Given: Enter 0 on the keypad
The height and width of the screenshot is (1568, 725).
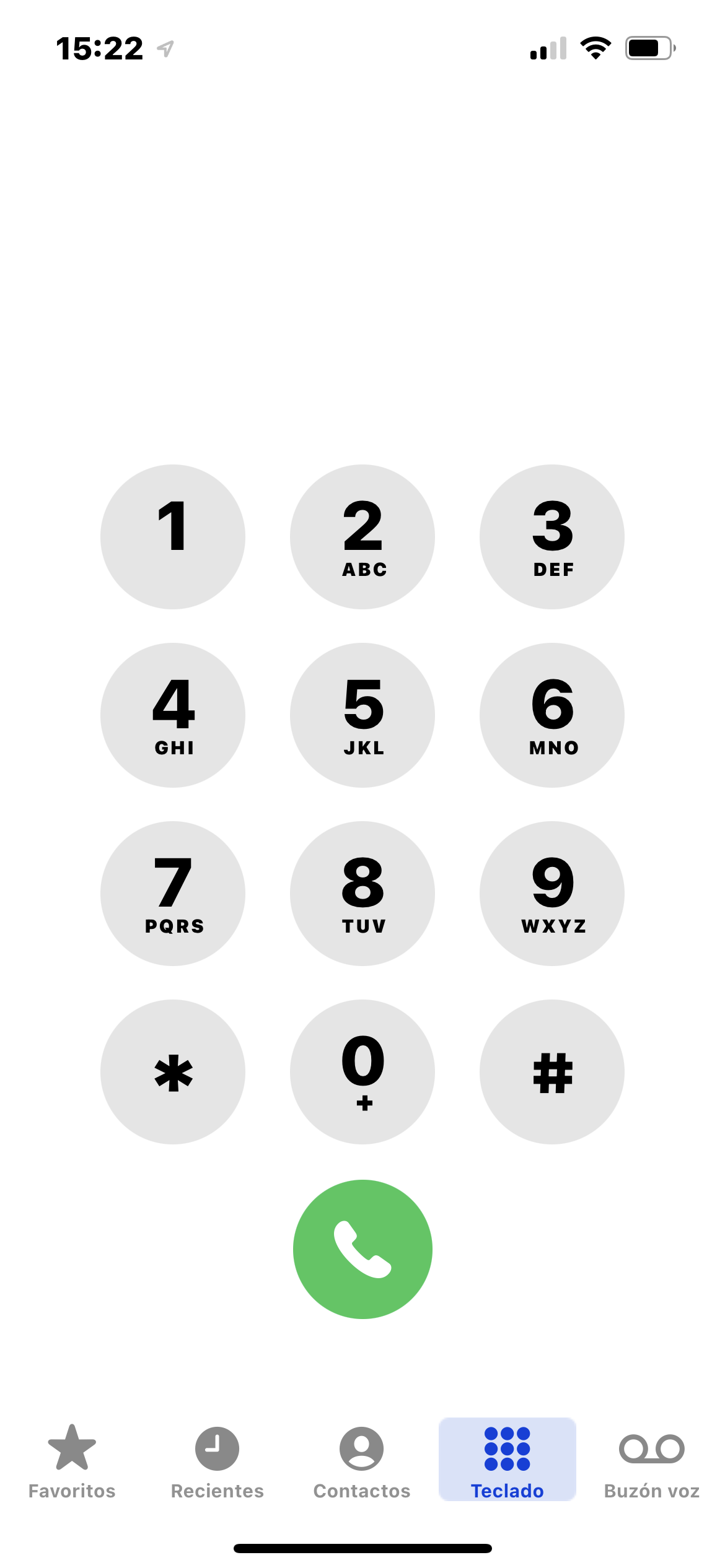Looking at the screenshot, I should [362, 1072].
